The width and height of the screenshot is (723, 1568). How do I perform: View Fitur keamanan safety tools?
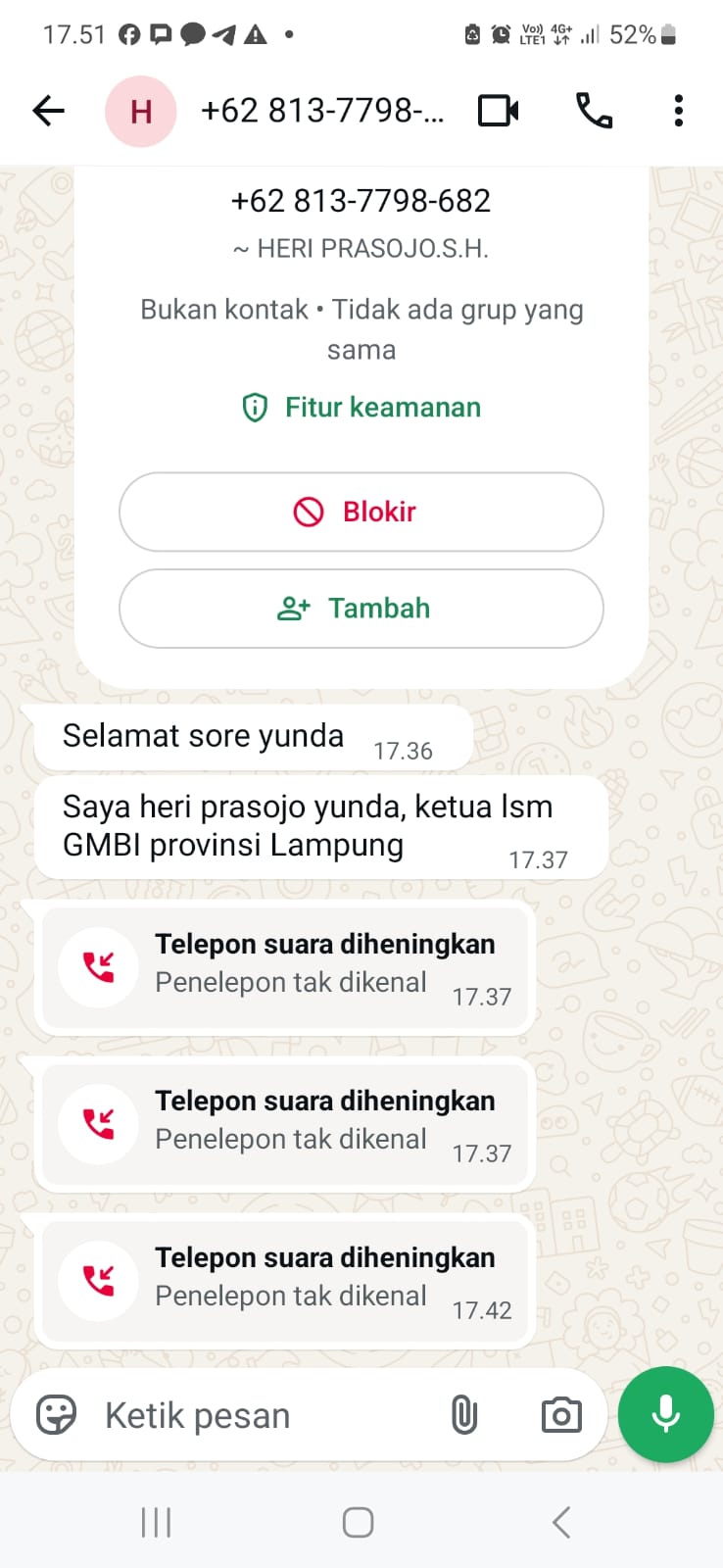361,408
